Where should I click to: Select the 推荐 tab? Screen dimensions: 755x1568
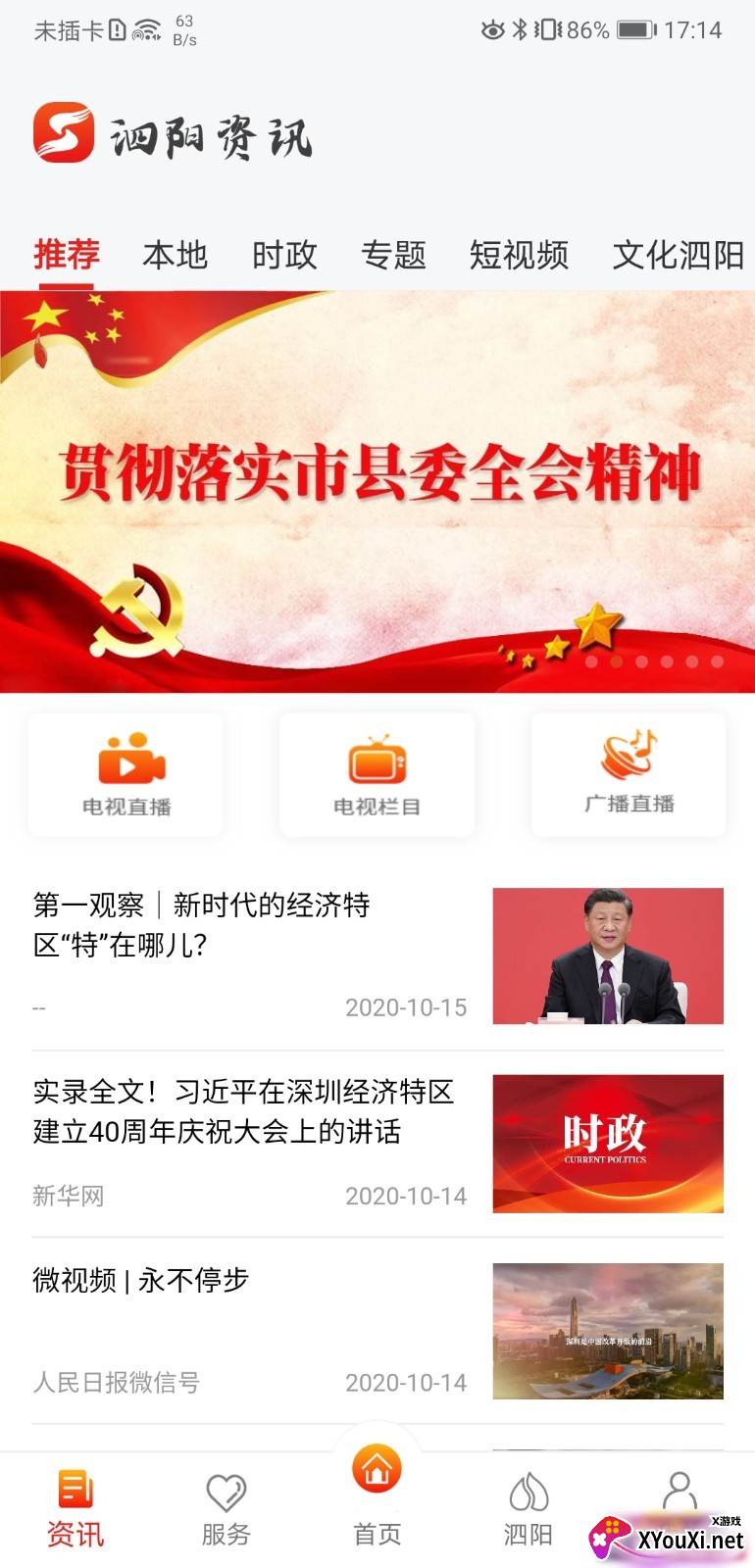coord(67,255)
